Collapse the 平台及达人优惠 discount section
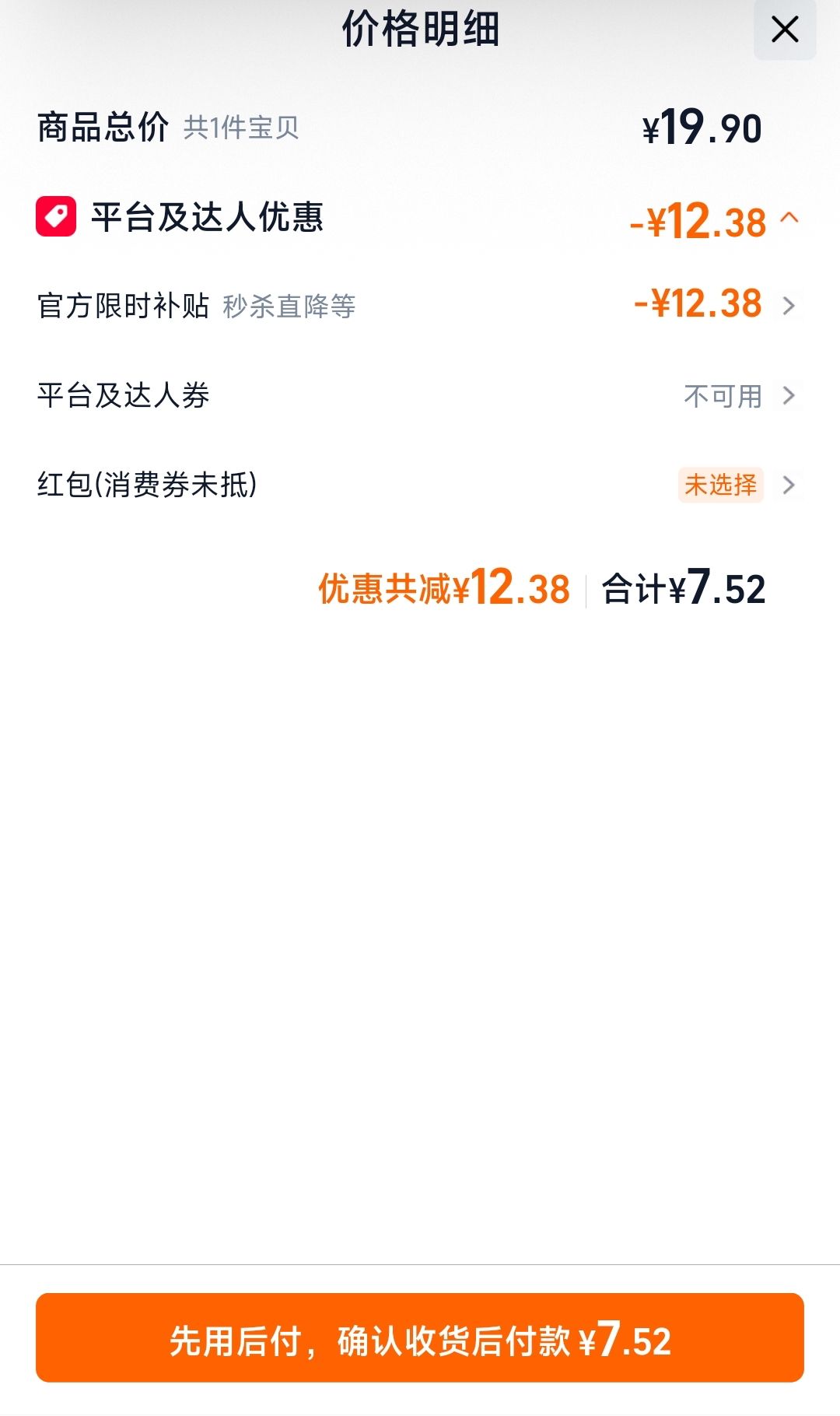 789,217
